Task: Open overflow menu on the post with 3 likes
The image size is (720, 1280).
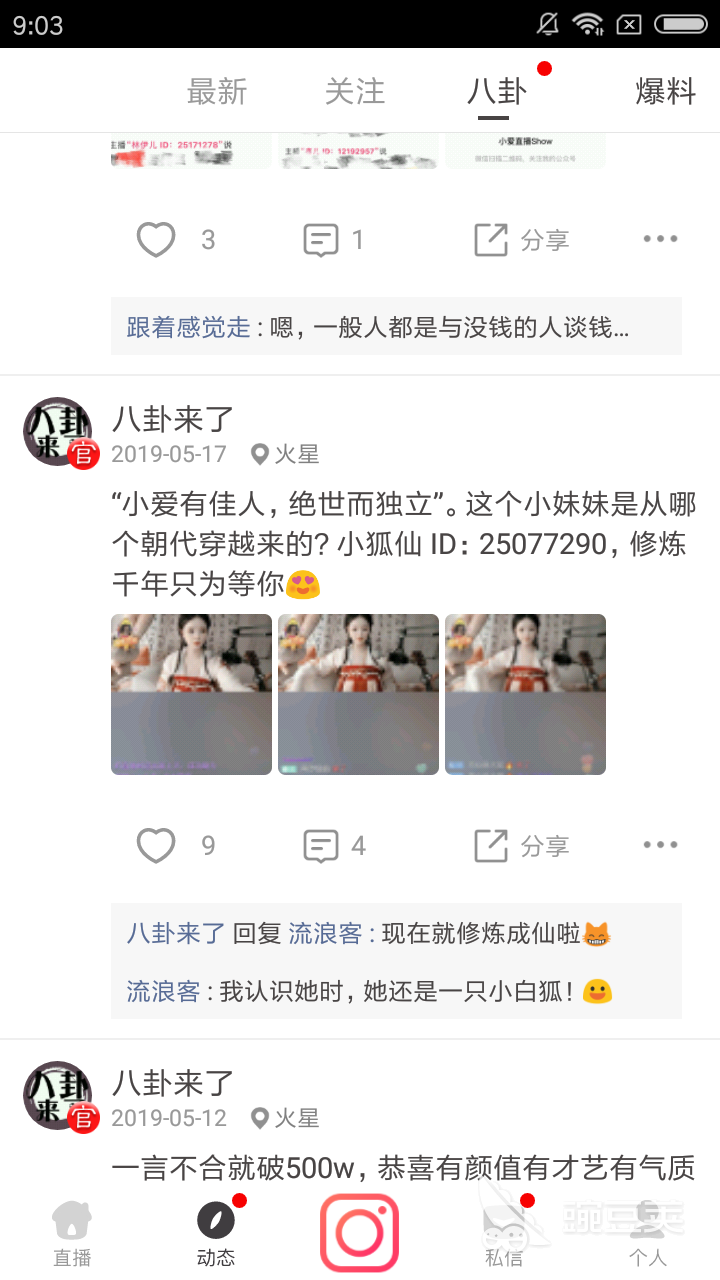Action: (660, 239)
